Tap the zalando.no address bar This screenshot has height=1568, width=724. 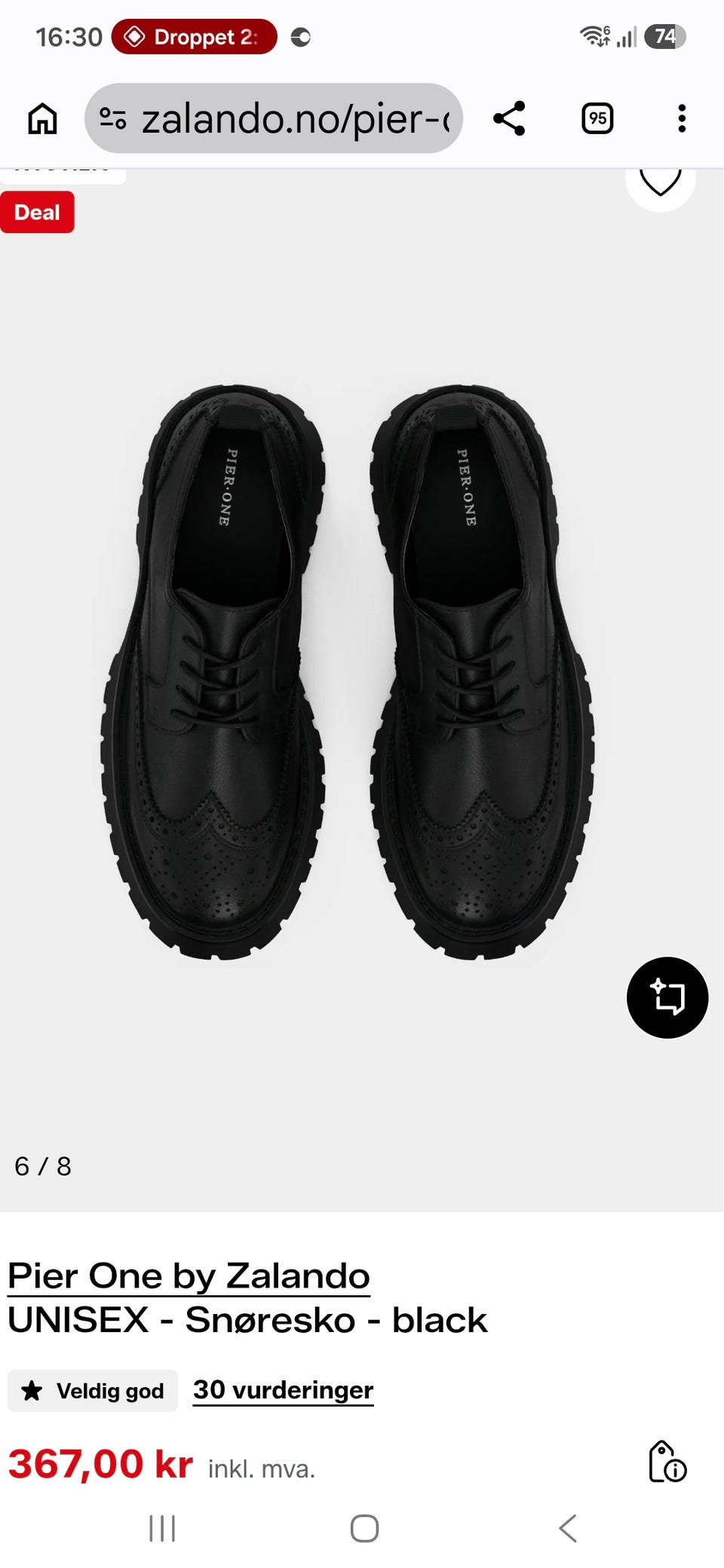[273, 118]
